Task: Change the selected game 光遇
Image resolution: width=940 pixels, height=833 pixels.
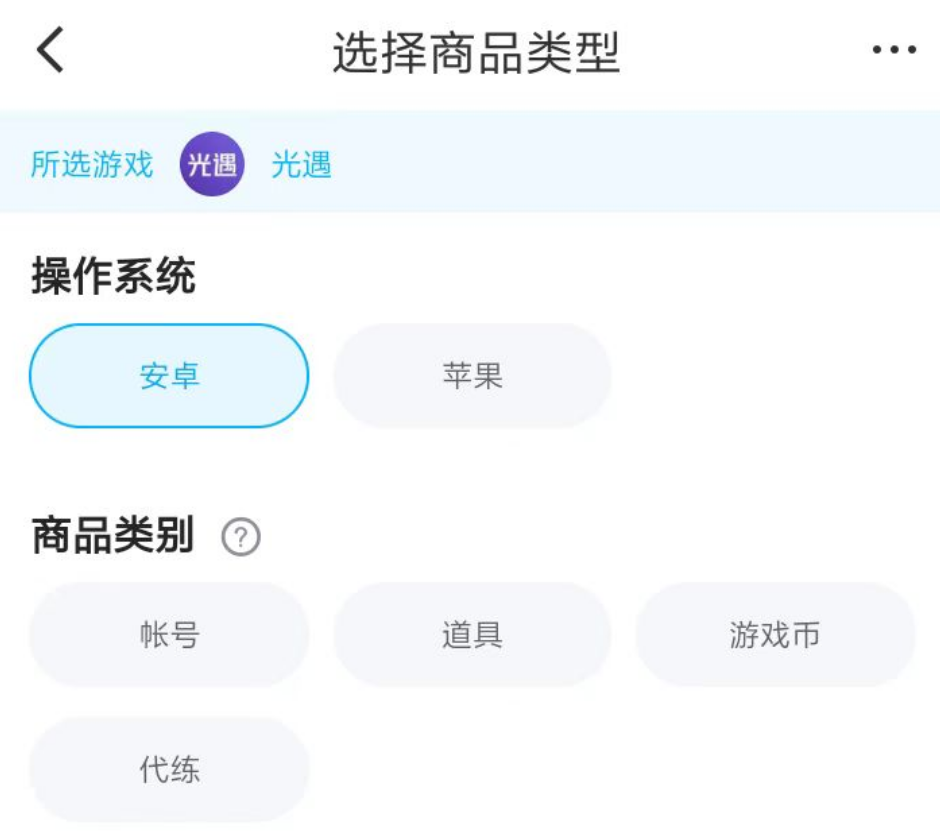Action: 300,164
